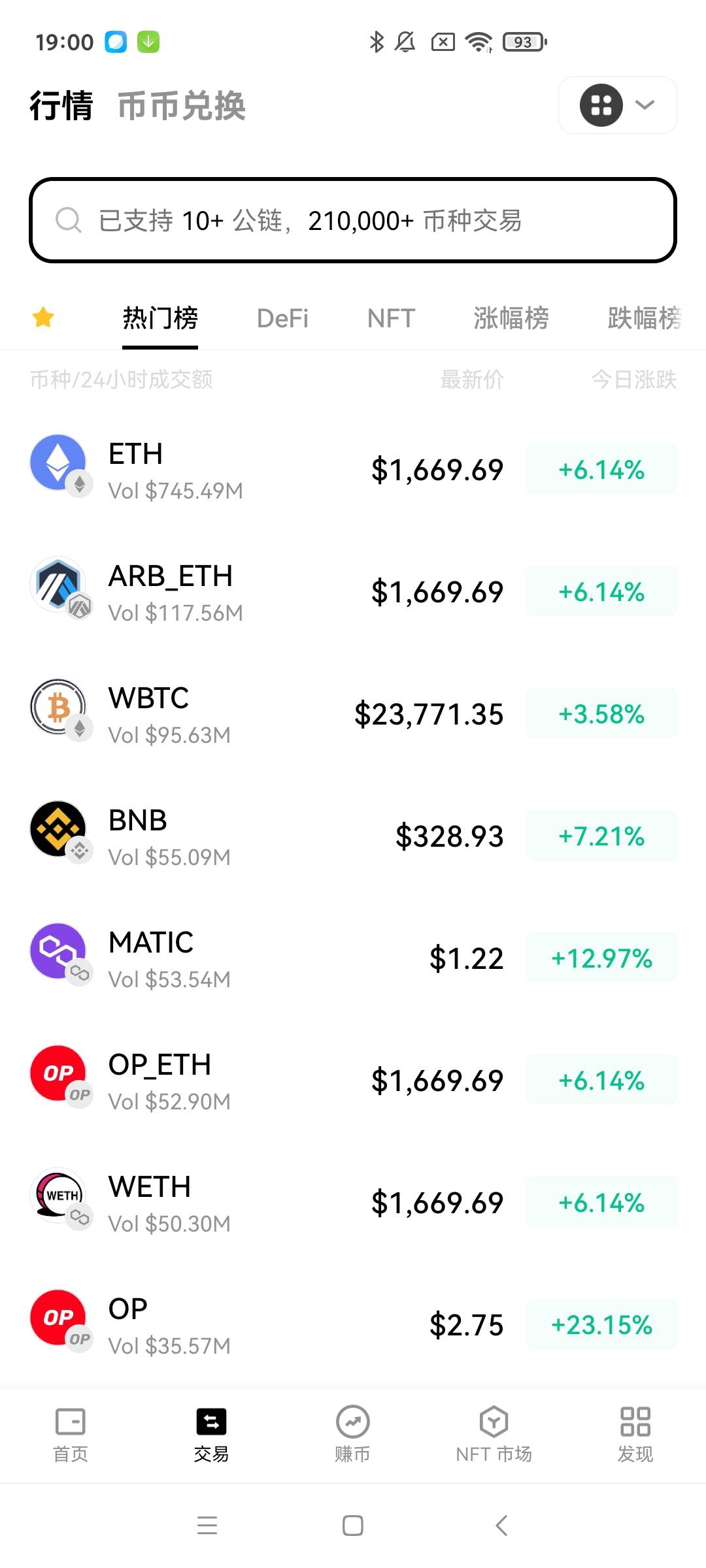Image resolution: width=706 pixels, height=1568 pixels.
Task: View the 跌幅榜 losers list
Action: click(x=644, y=318)
